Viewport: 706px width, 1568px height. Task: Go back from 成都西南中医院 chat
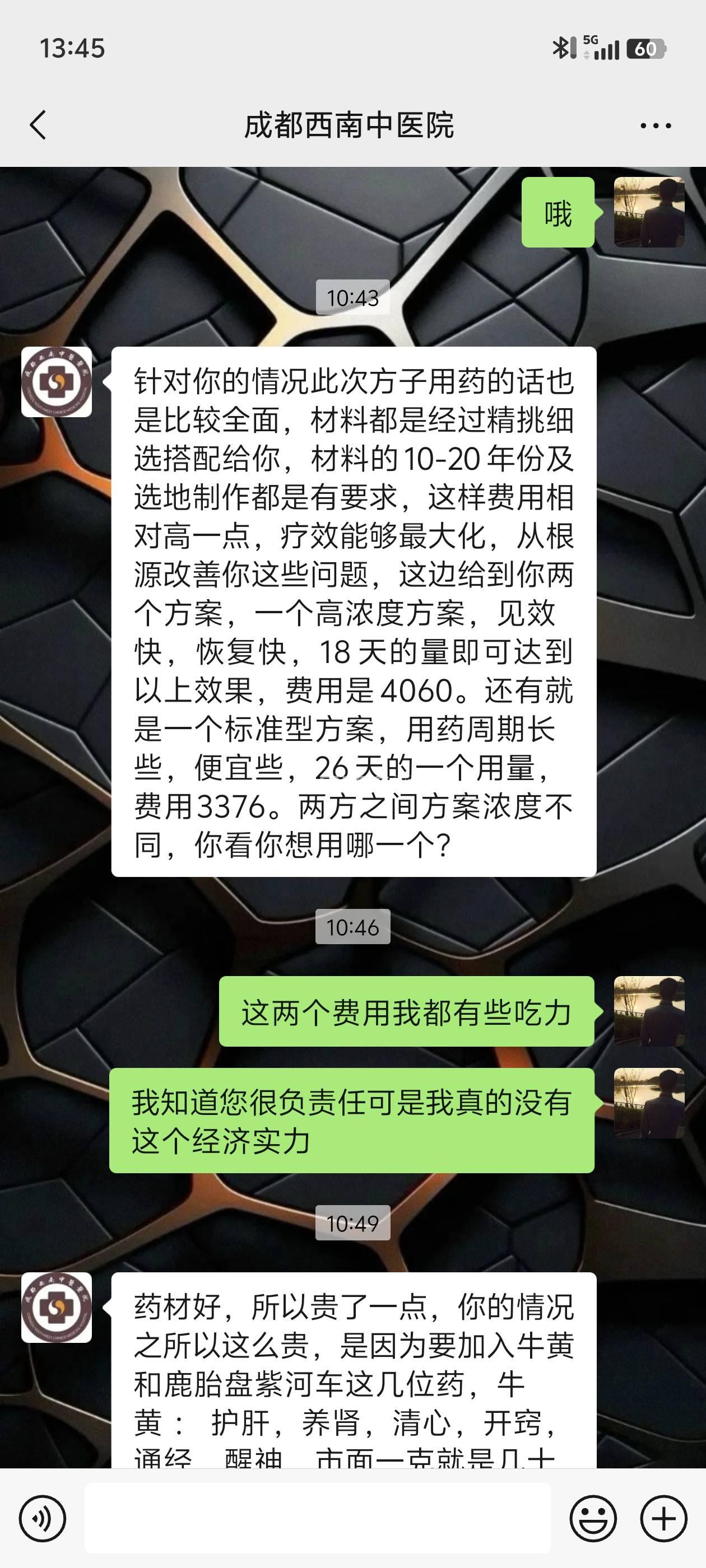(x=38, y=125)
